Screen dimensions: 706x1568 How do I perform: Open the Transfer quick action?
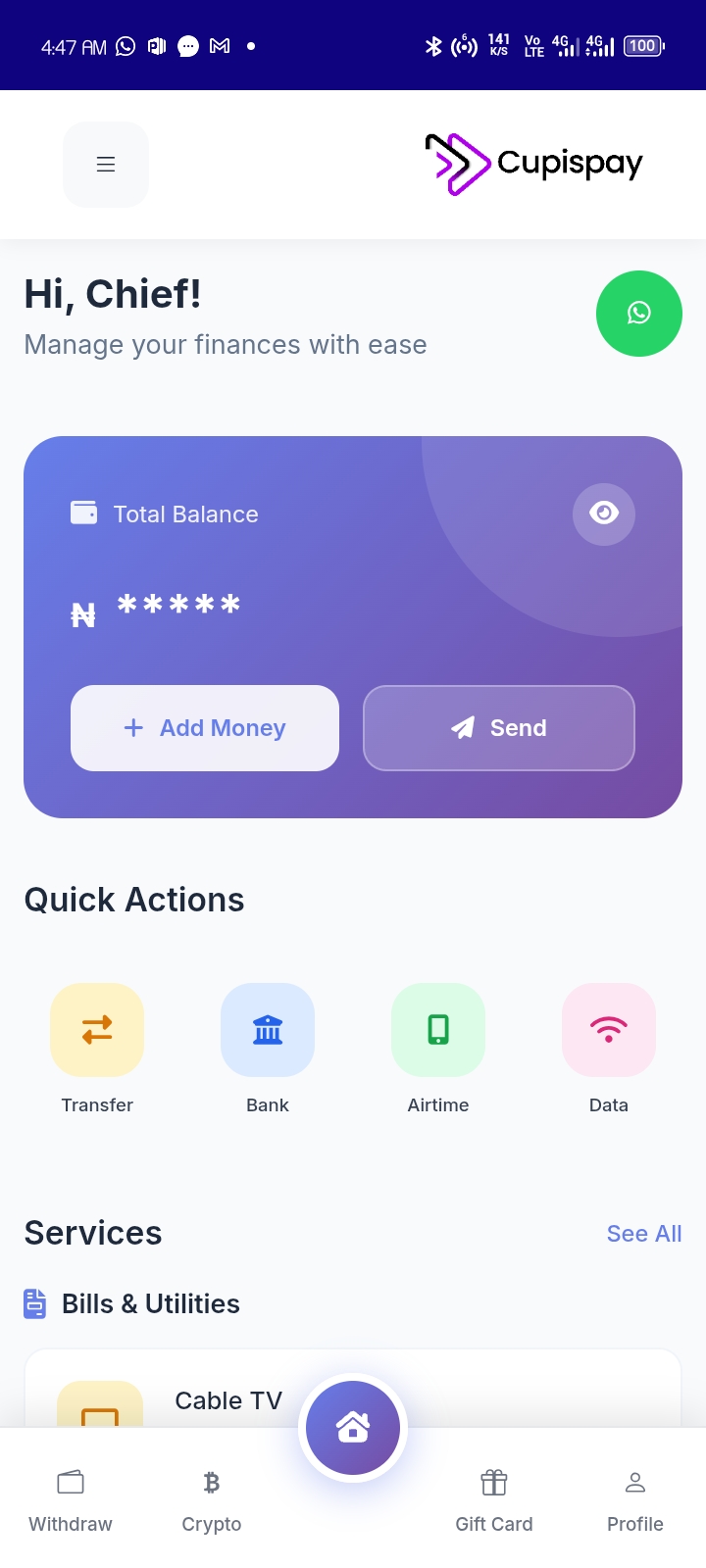click(97, 1031)
